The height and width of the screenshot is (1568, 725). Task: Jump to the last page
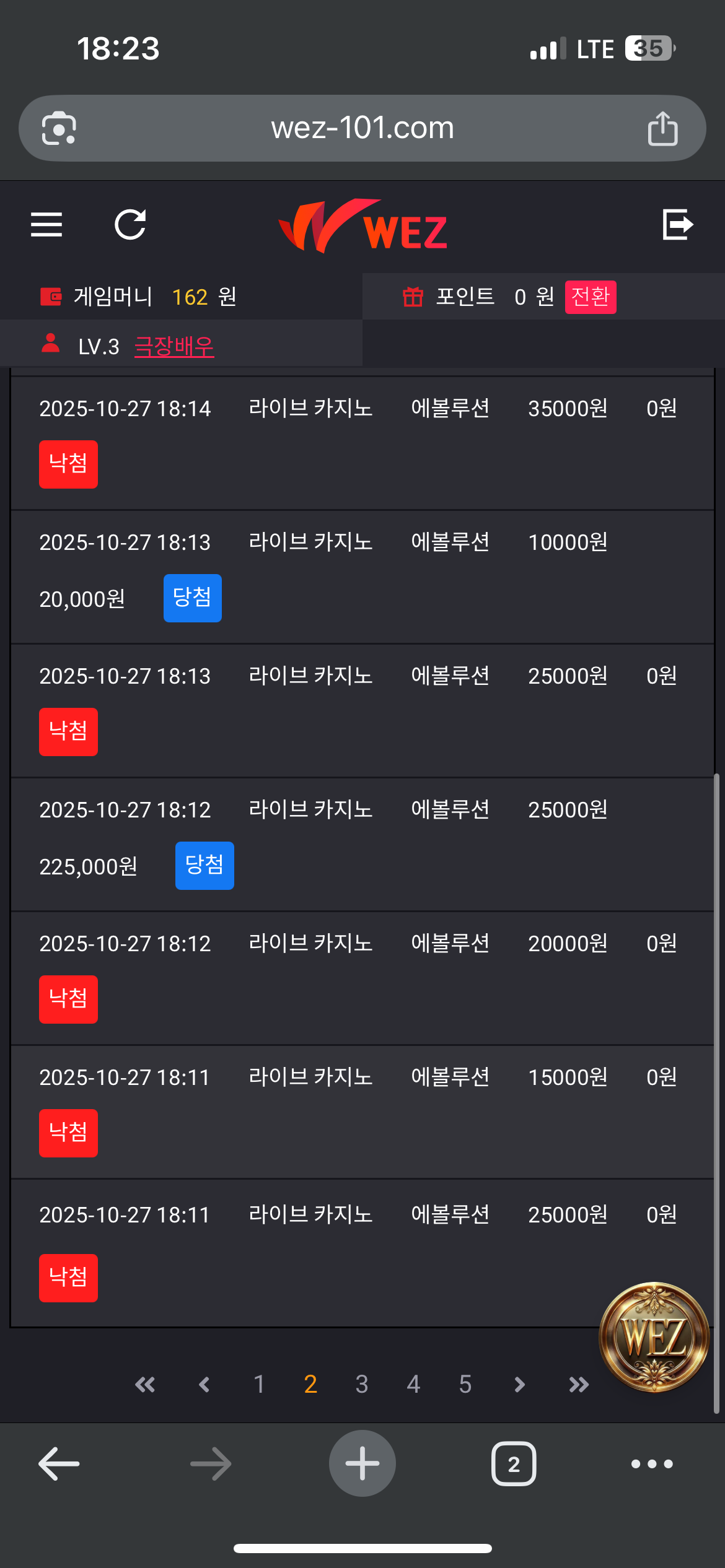[579, 1384]
